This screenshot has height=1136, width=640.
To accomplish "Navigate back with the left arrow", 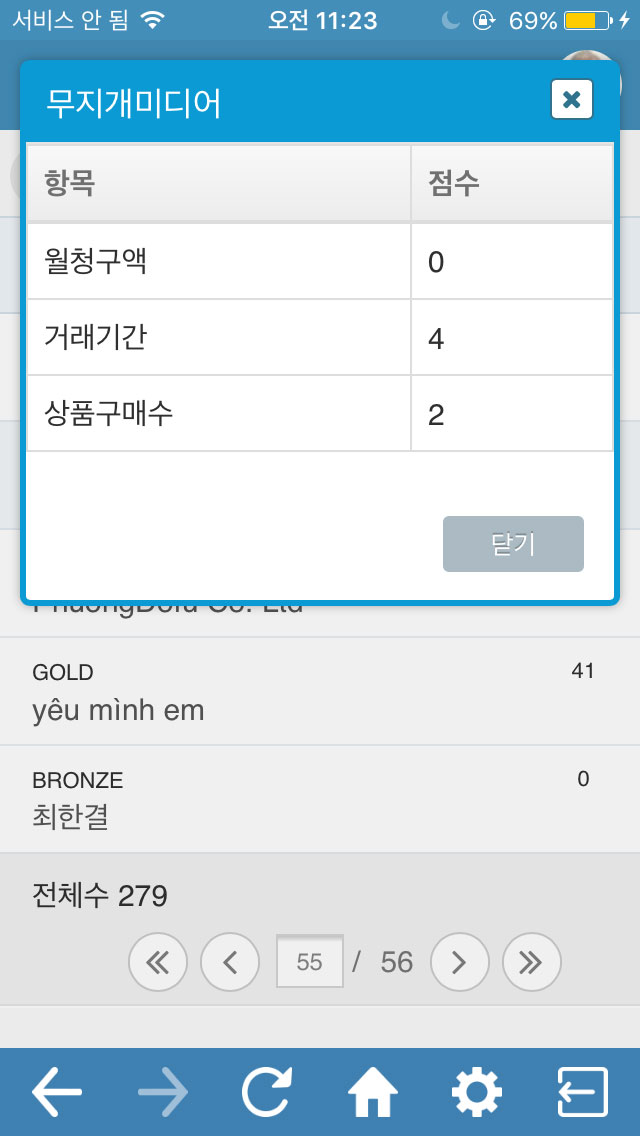I will pos(57,1092).
